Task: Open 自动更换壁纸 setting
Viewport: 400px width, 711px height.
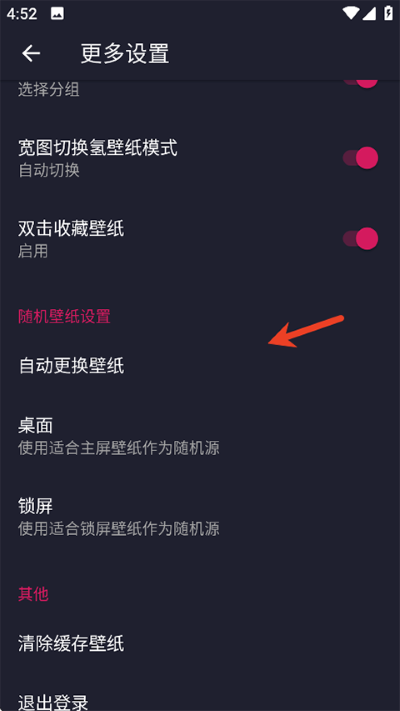Action: pos(200,365)
